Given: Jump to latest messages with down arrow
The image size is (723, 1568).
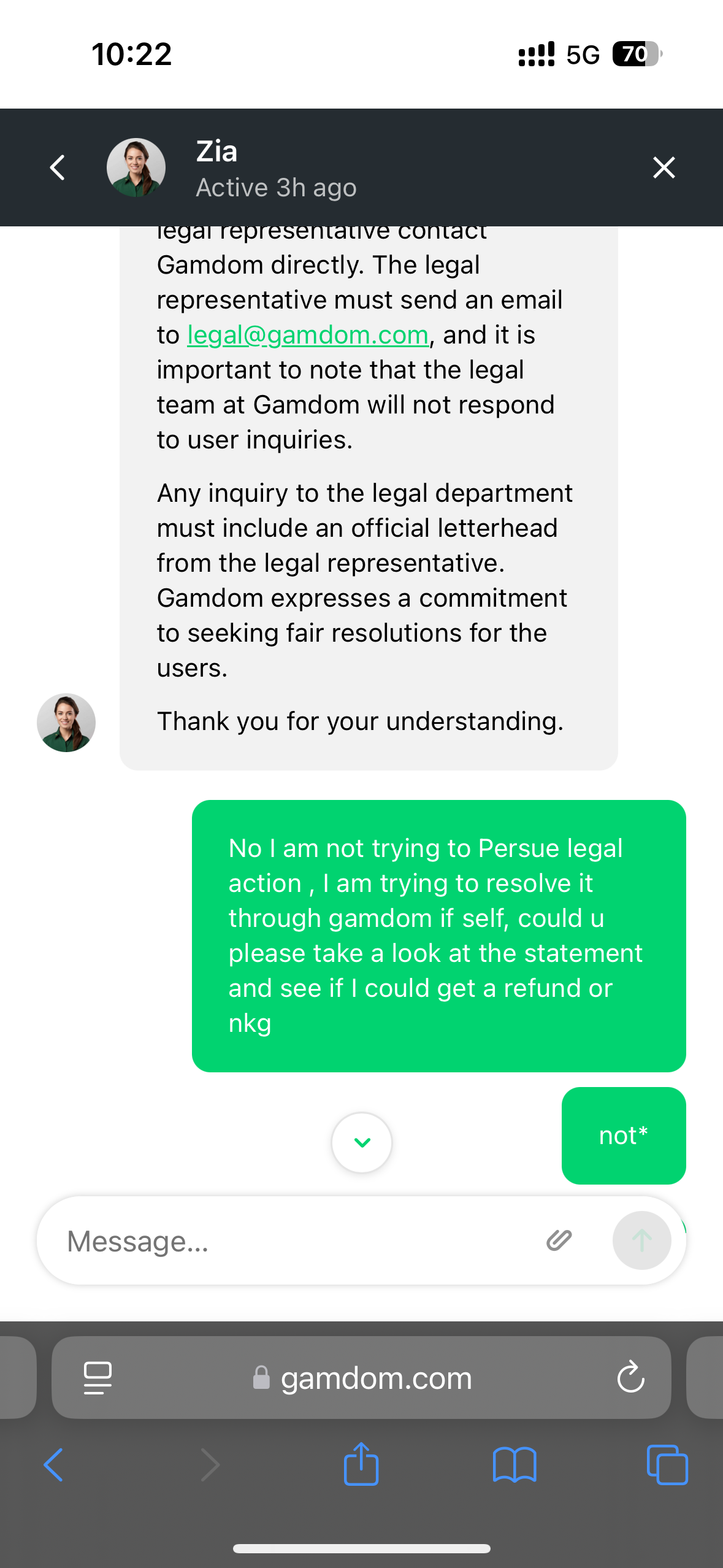Looking at the screenshot, I should tap(362, 1142).
